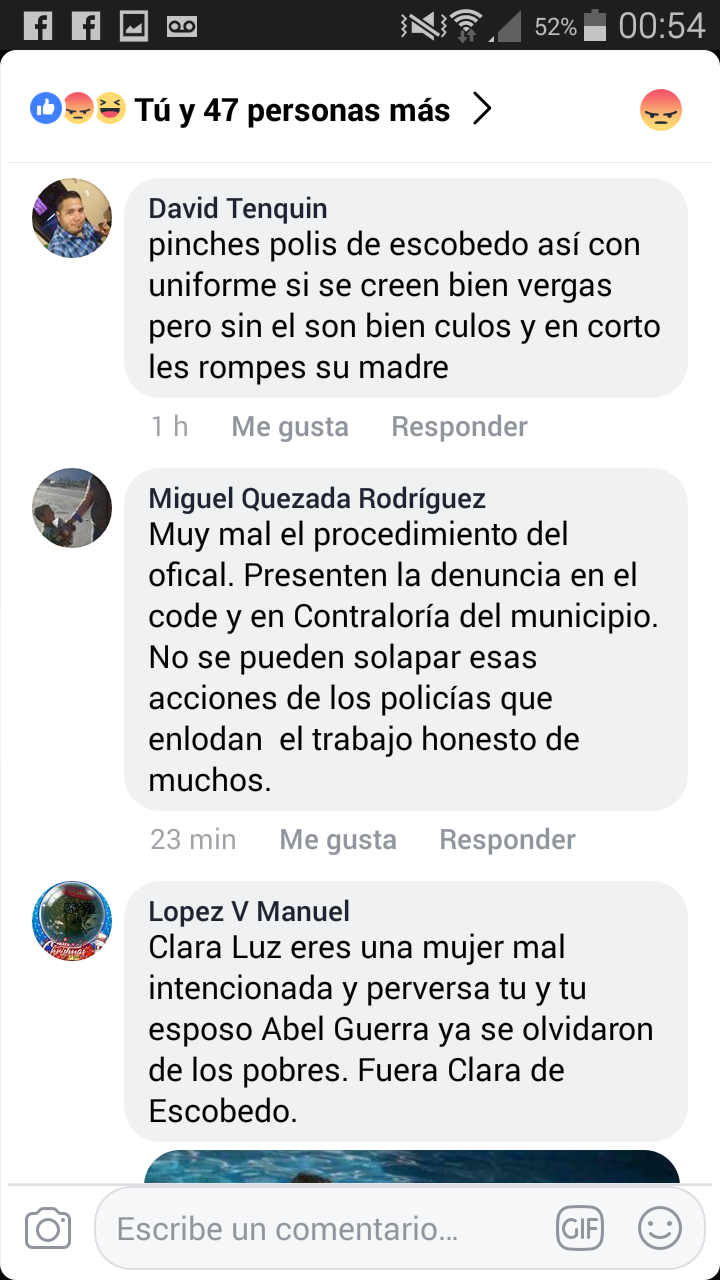The image size is (720, 1280).
Task: Open David Tenquin's profile picture
Action: tap(72, 218)
